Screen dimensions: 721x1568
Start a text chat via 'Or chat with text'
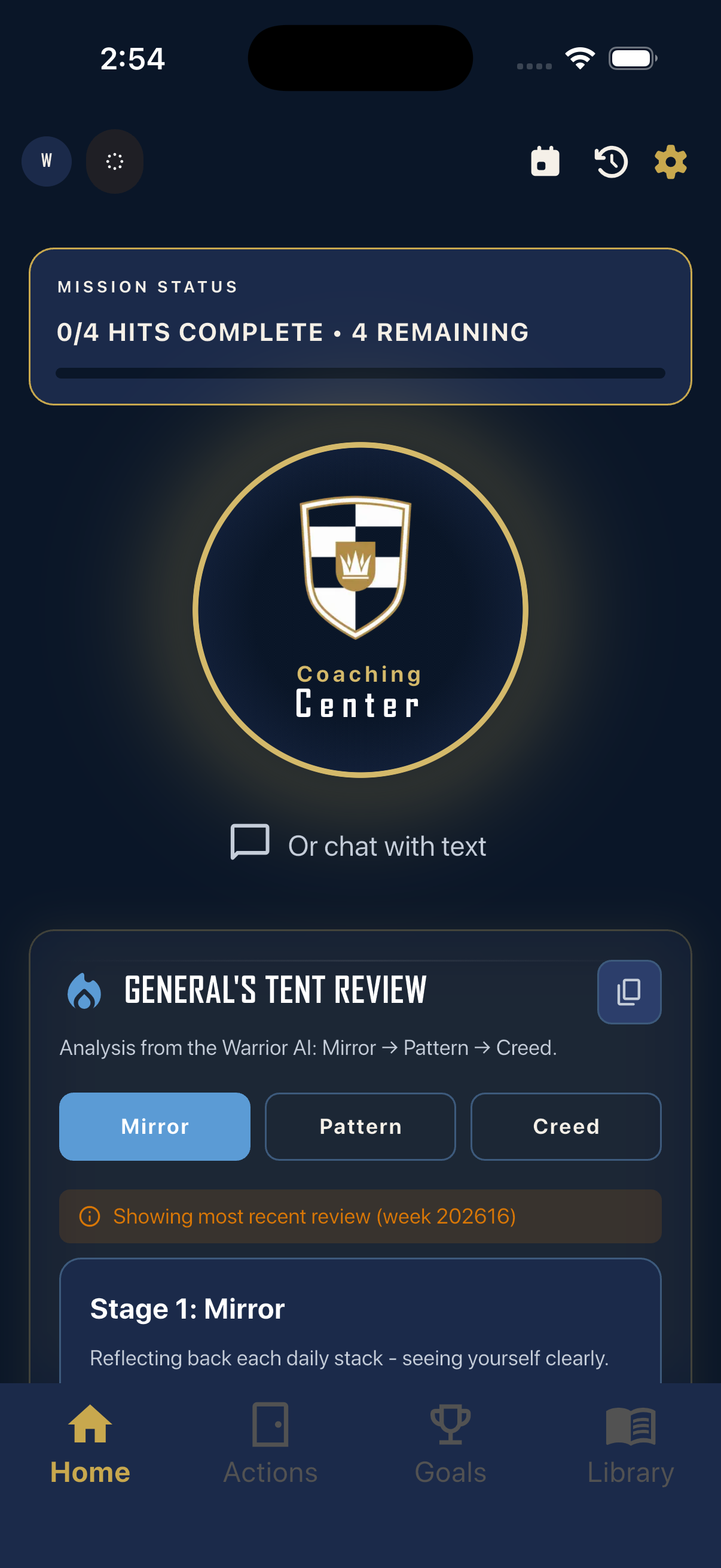(x=360, y=845)
